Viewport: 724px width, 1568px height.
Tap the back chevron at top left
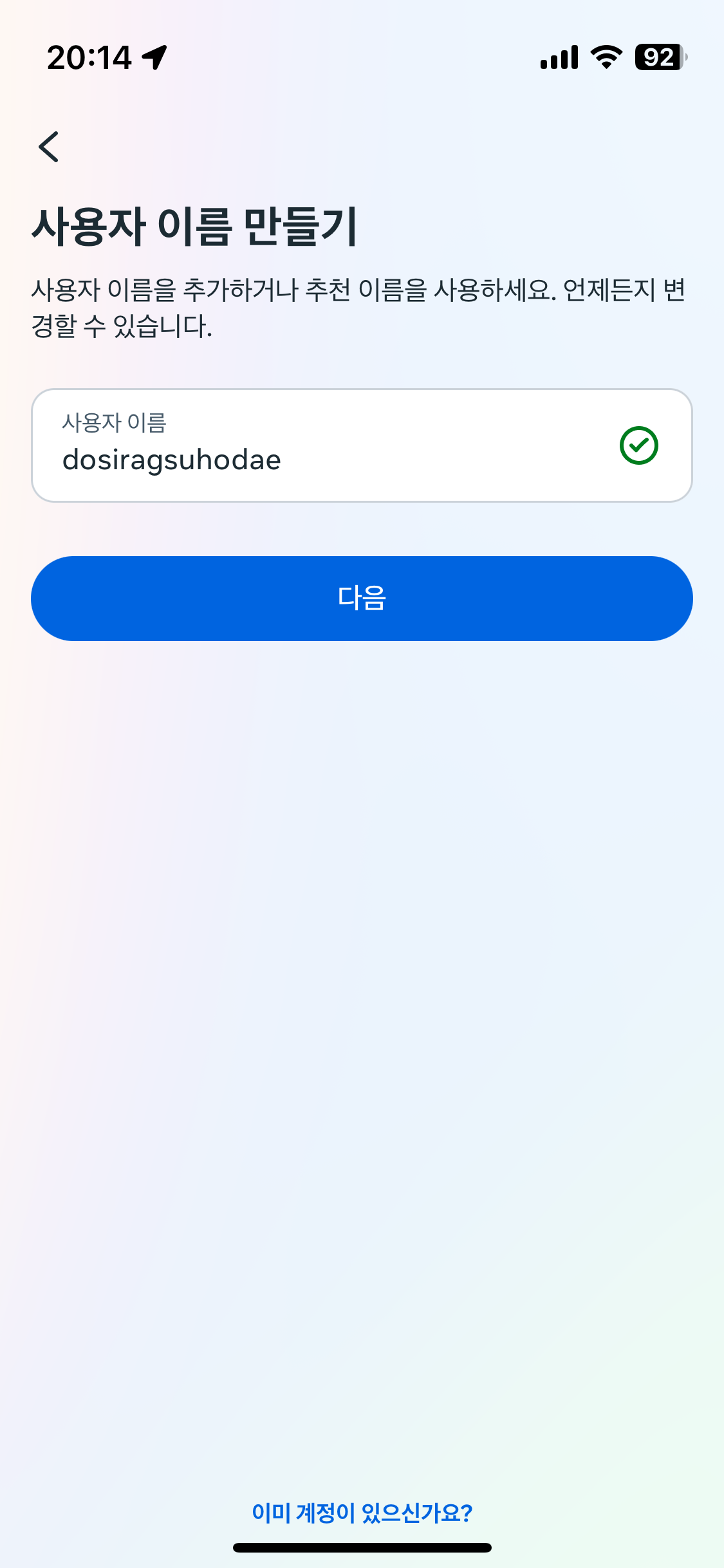(48, 148)
